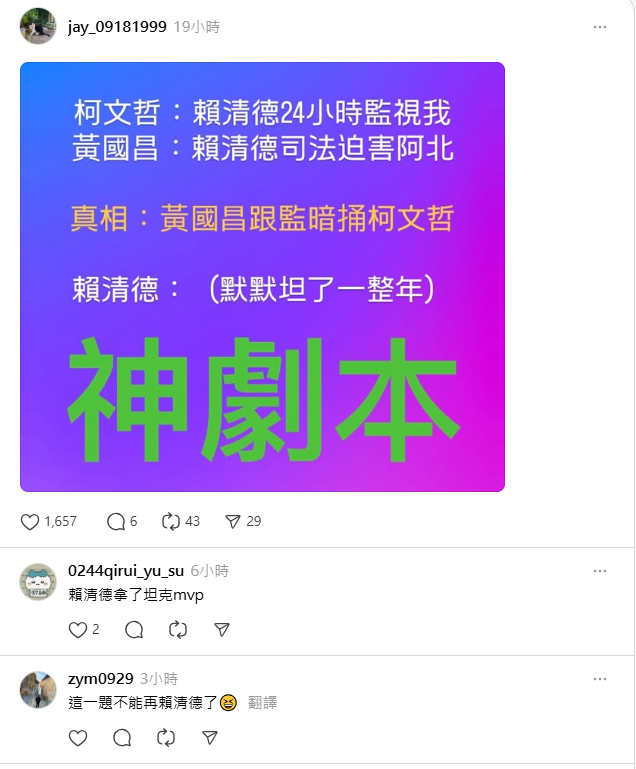Like zym0929's comment
636x769 pixels.
[78, 738]
